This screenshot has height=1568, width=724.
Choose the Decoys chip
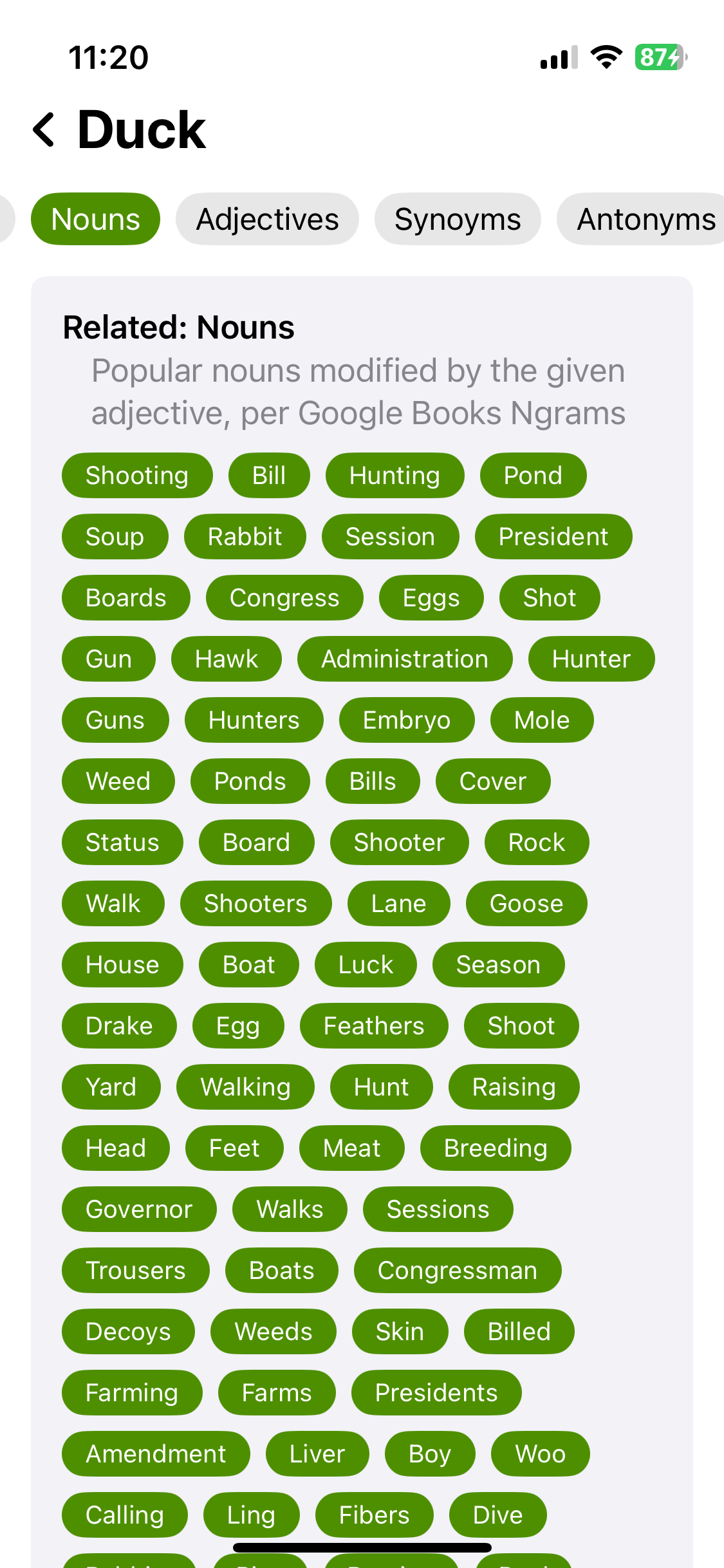click(128, 1332)
